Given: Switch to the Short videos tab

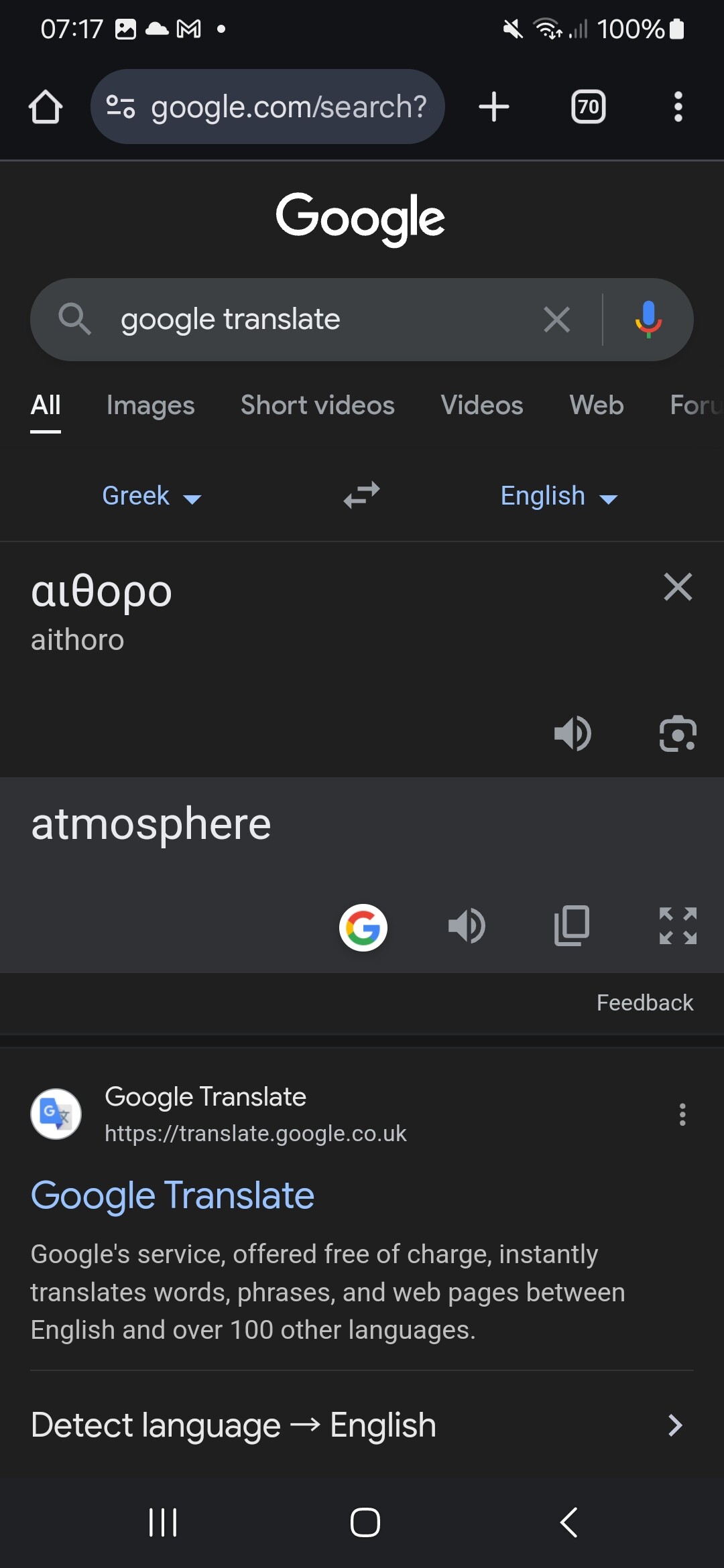Looking at the screenshot, I should pyautogui.click(x=317, y=405).
